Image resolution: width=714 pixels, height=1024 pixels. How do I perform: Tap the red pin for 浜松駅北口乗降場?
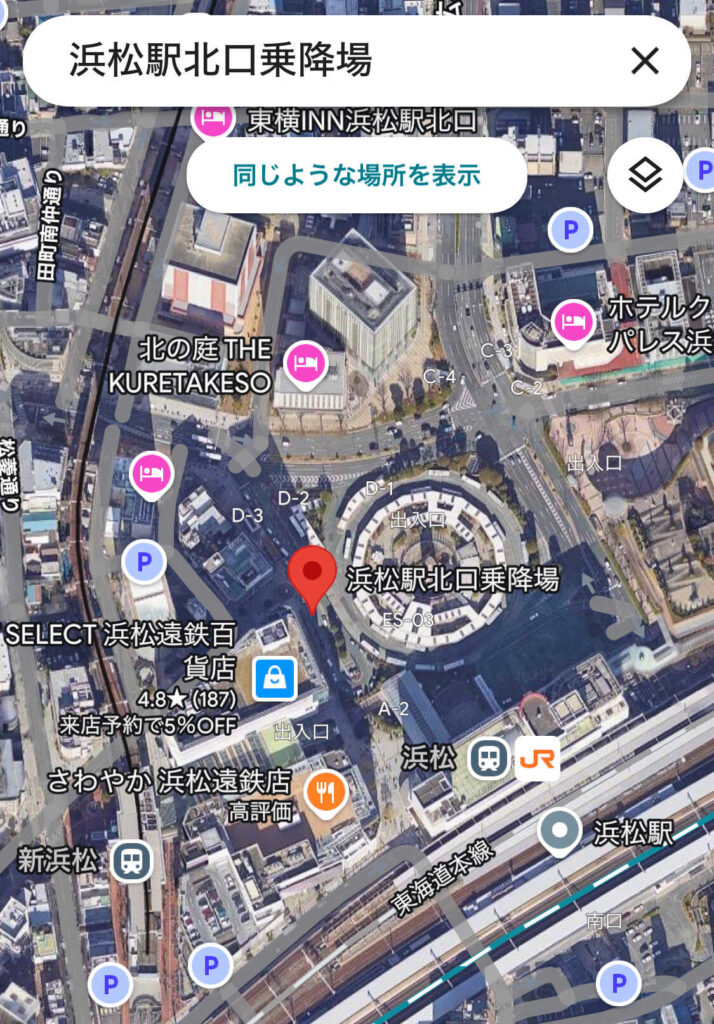pyautogui.click(x=311, y=577)
